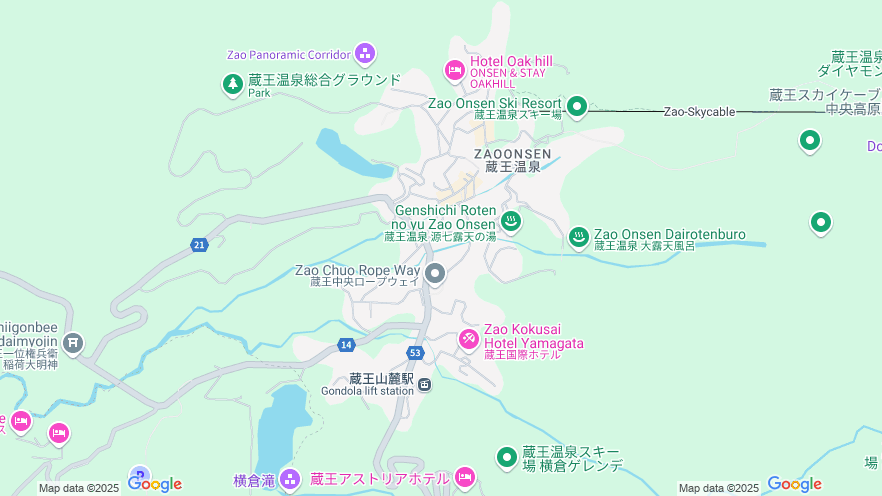Select the Zao Onsen Dairotenburo marker
Screen dimensions: 882x496
578,237
